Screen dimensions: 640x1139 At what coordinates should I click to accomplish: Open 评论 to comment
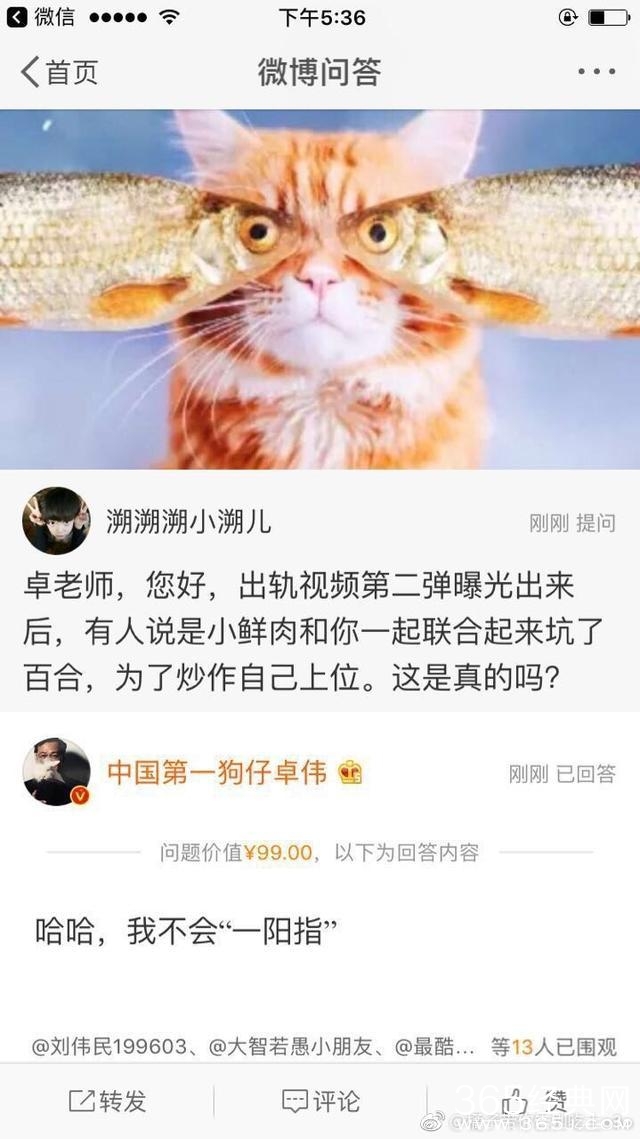click(321, 1101)
